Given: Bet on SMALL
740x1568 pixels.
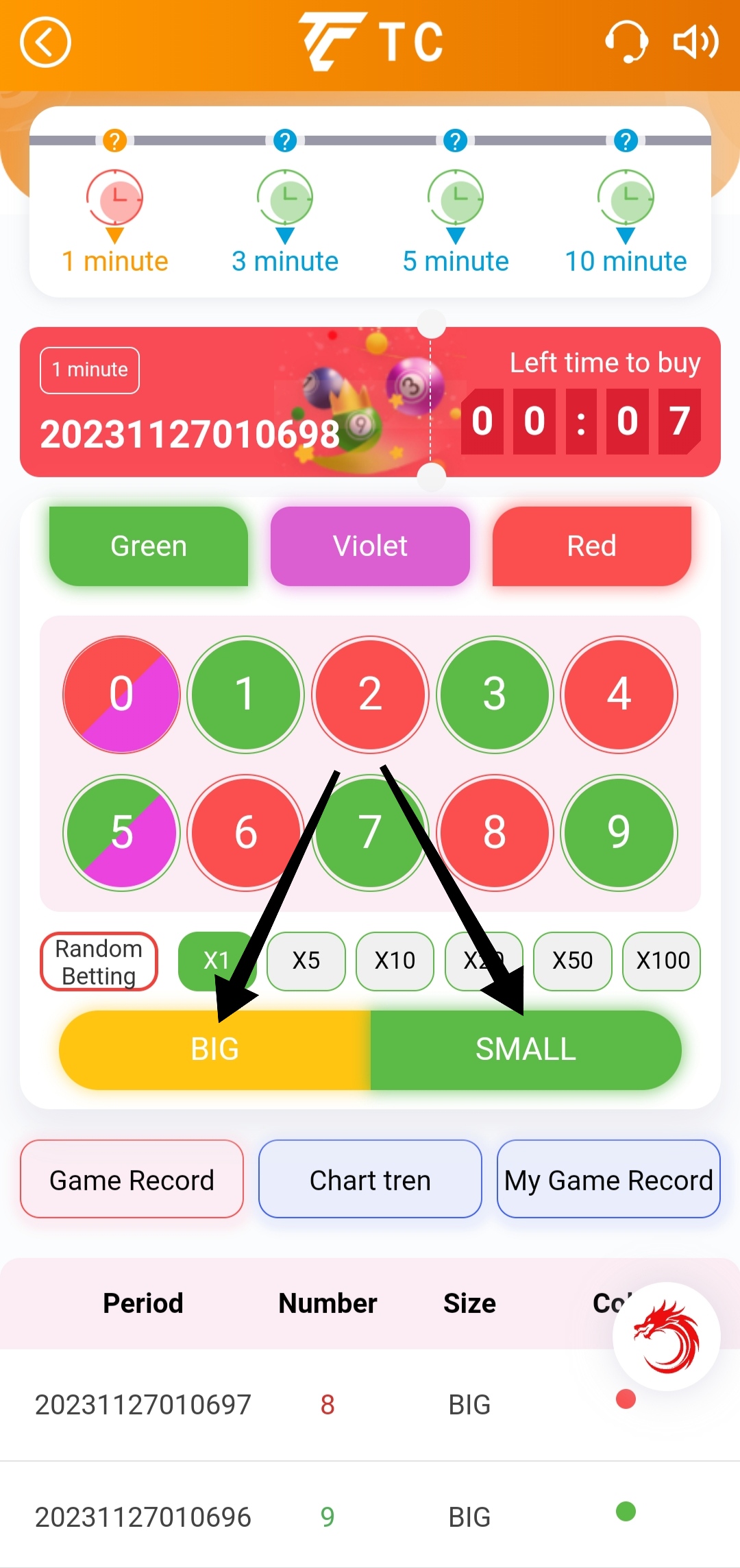Looking at the screenshot, I should [x=526, y=1050].
